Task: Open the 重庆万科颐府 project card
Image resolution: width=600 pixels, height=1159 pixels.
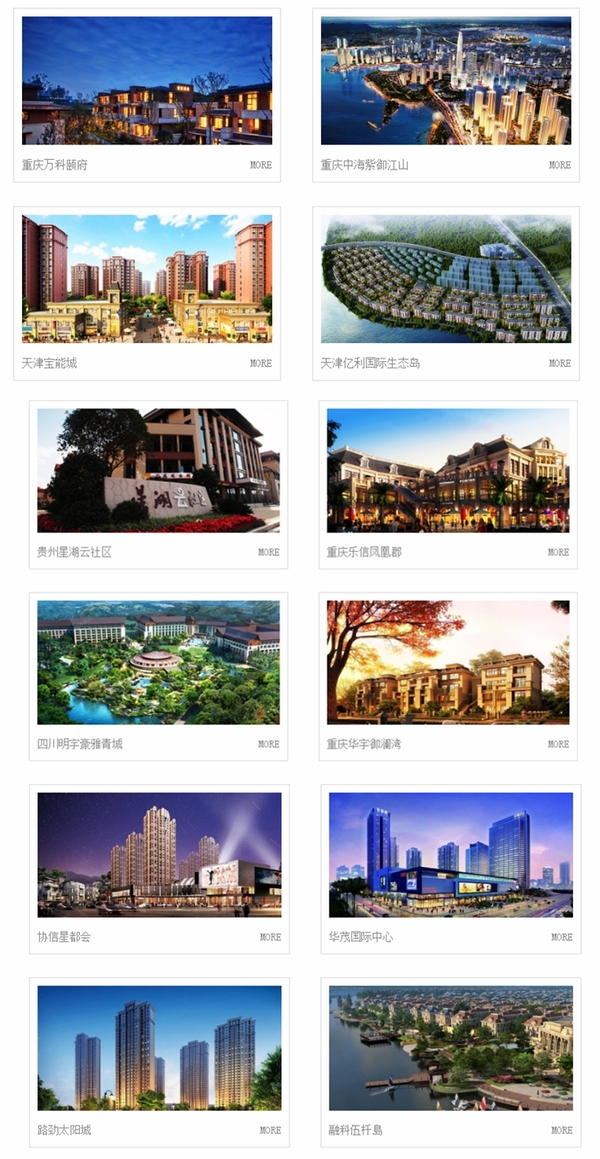Action: tap(147, 95)
